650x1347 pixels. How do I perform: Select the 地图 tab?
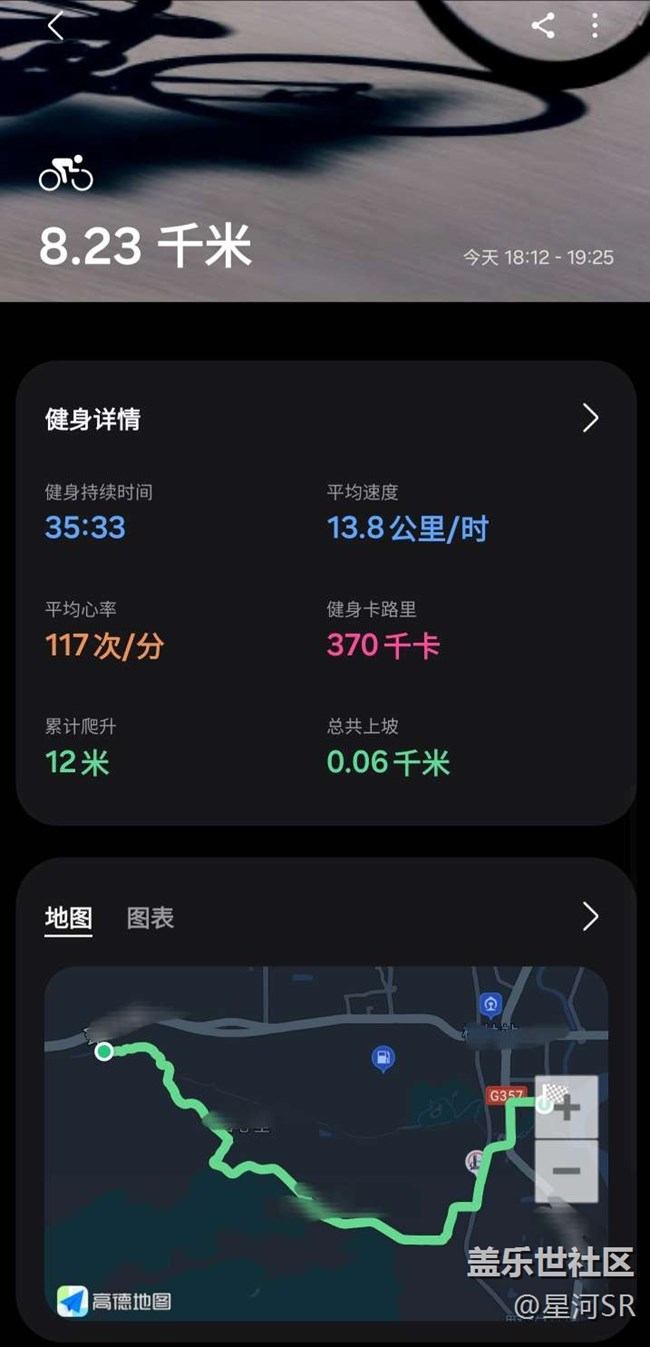click(x=69, y=918)
